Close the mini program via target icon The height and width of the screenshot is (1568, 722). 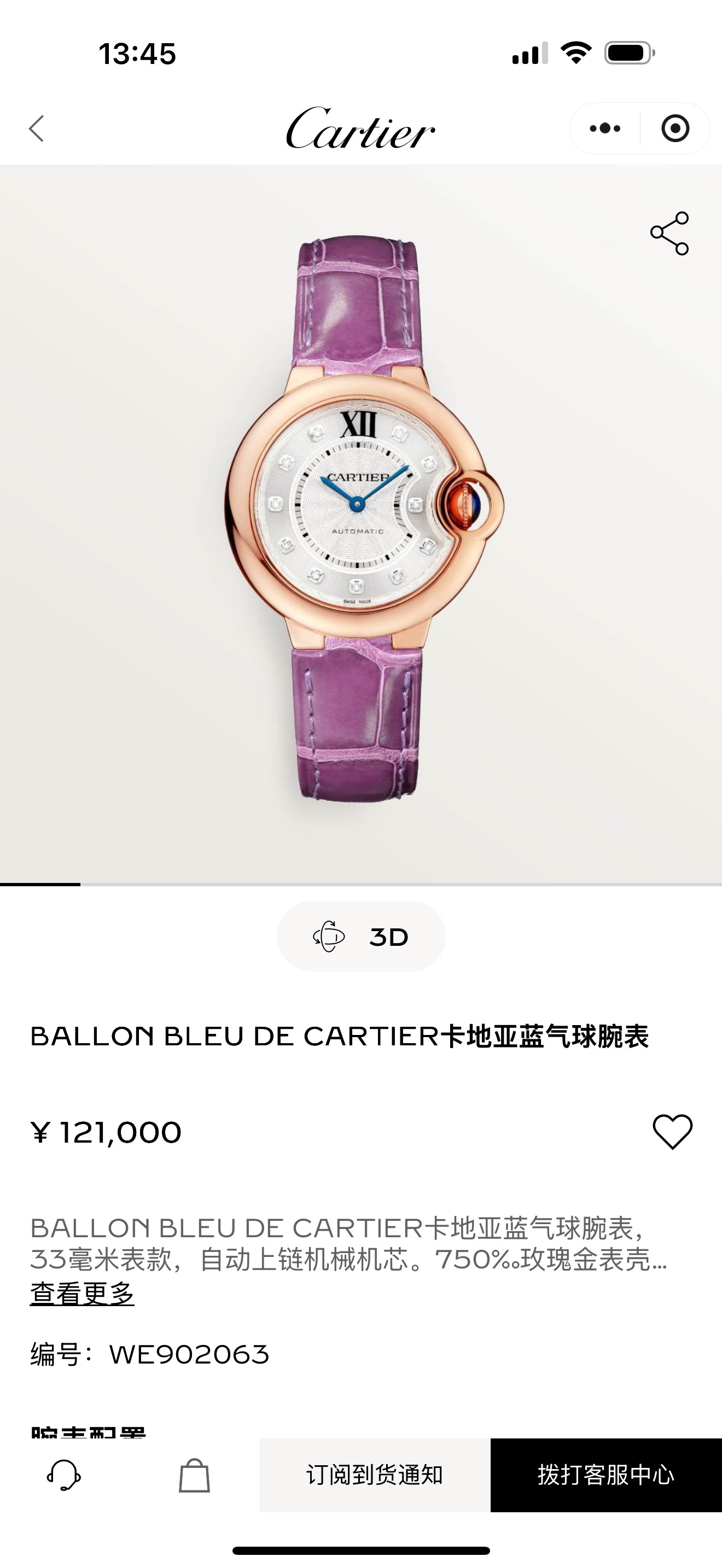674,128
